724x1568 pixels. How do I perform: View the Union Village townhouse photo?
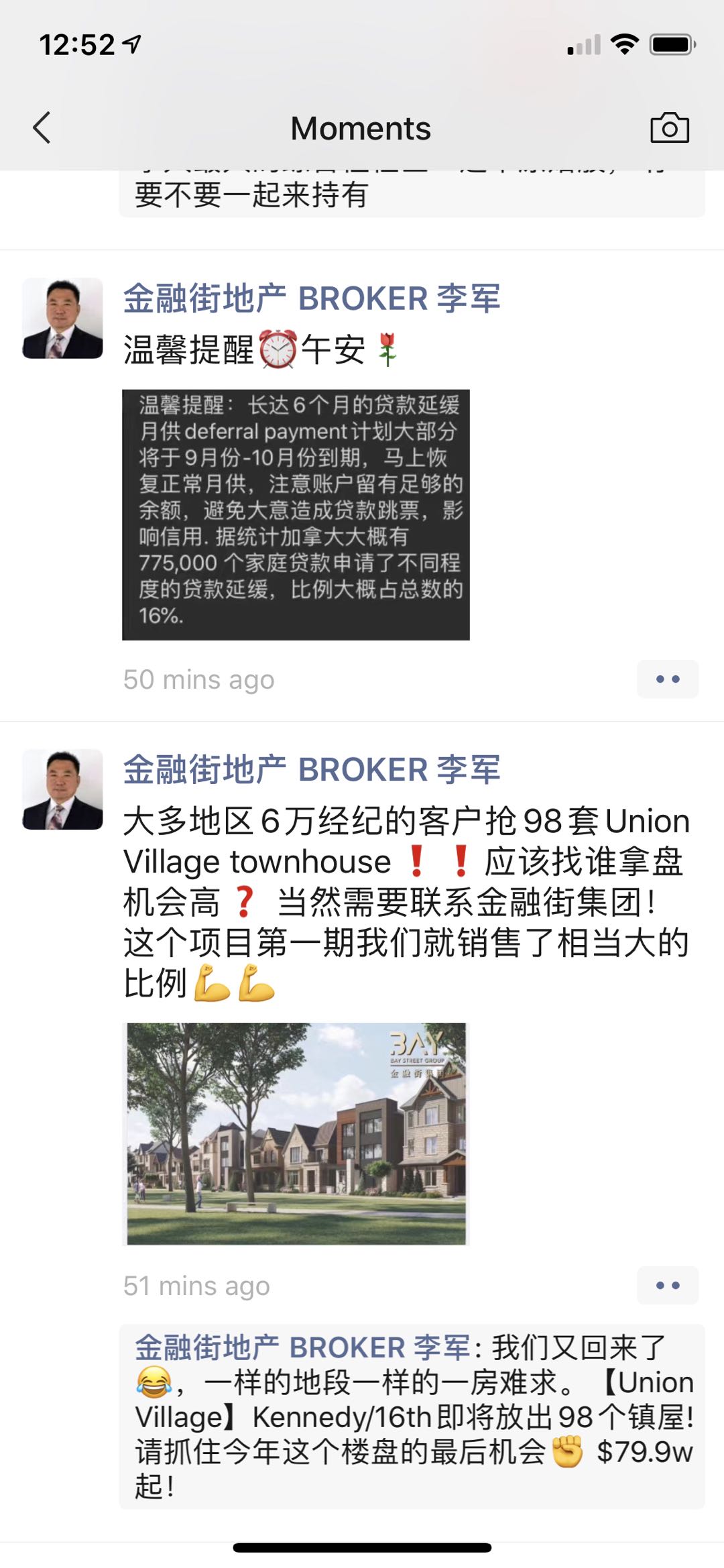click(x=296, y=1133)
